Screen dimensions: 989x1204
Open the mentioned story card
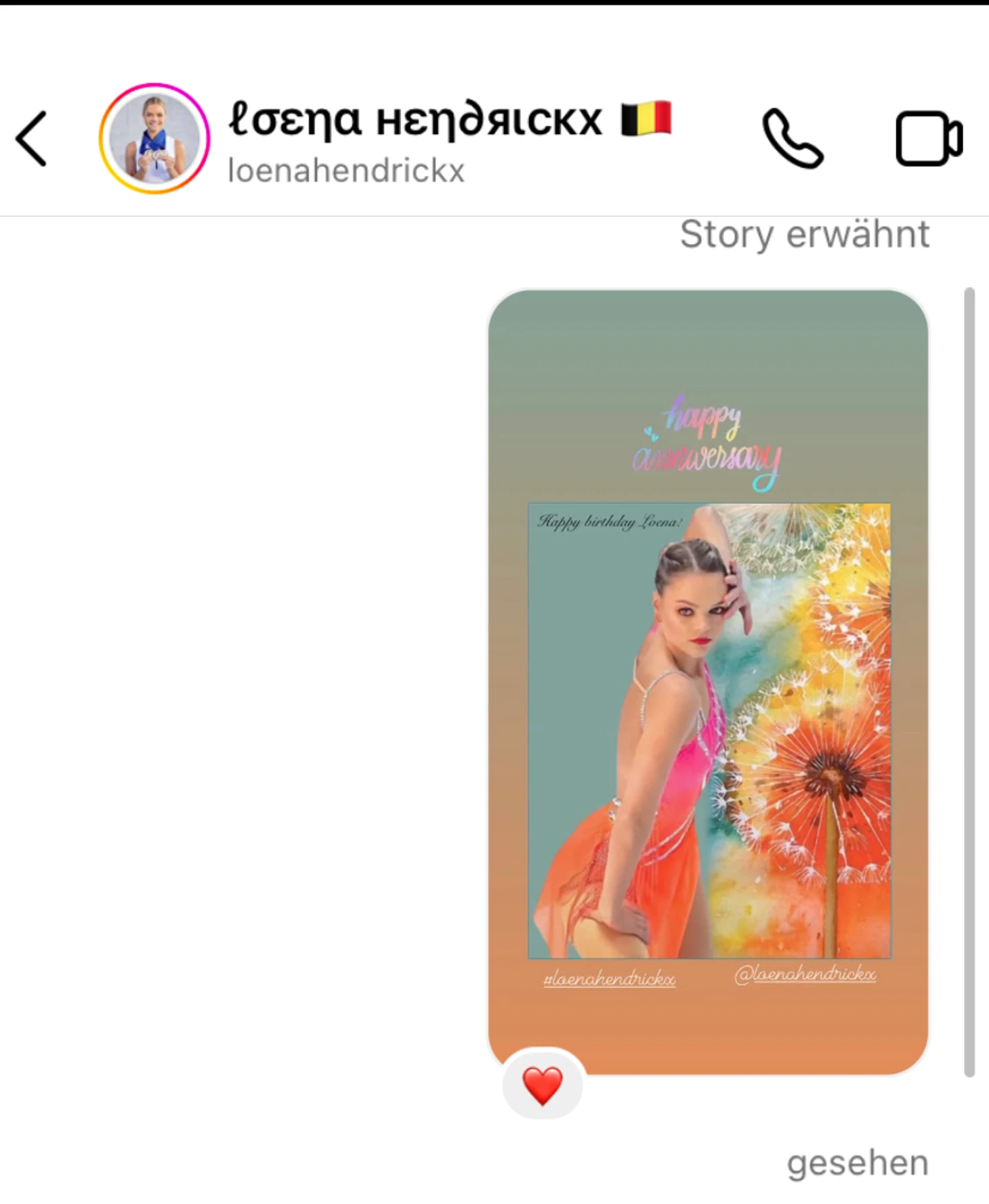click(708, 677)
